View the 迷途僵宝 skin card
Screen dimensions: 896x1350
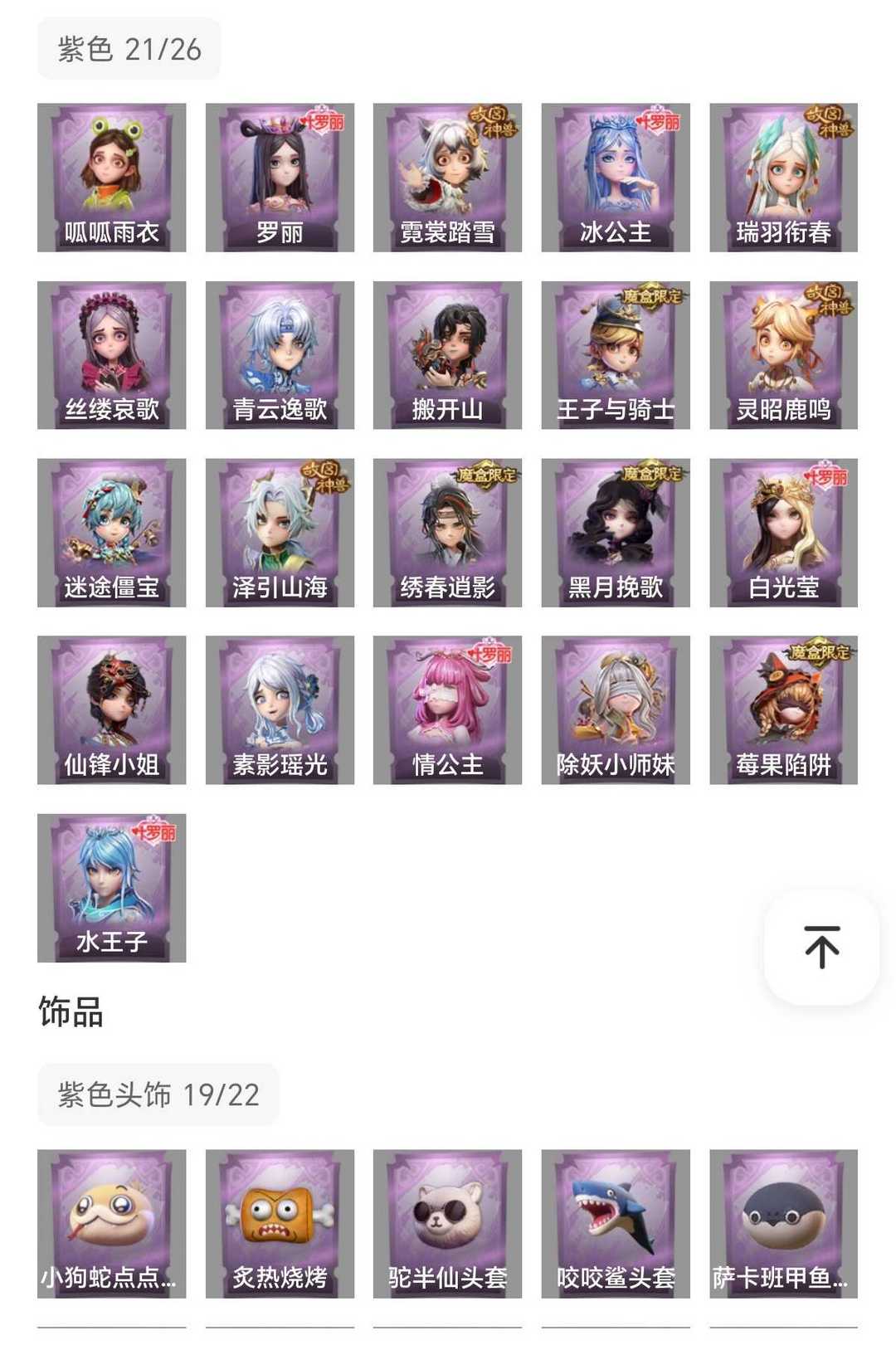coord(112,533)
